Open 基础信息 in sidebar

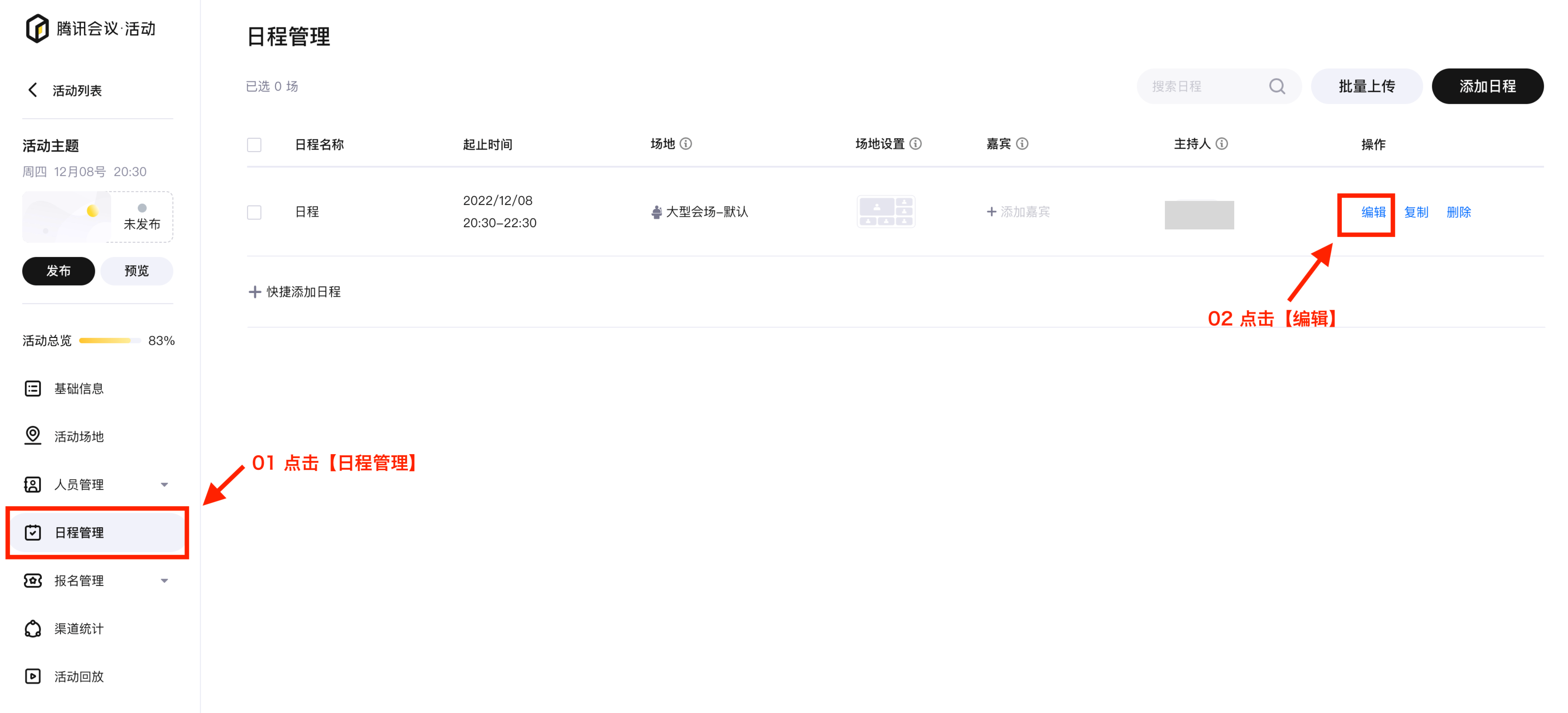click(x=78, y=388)
